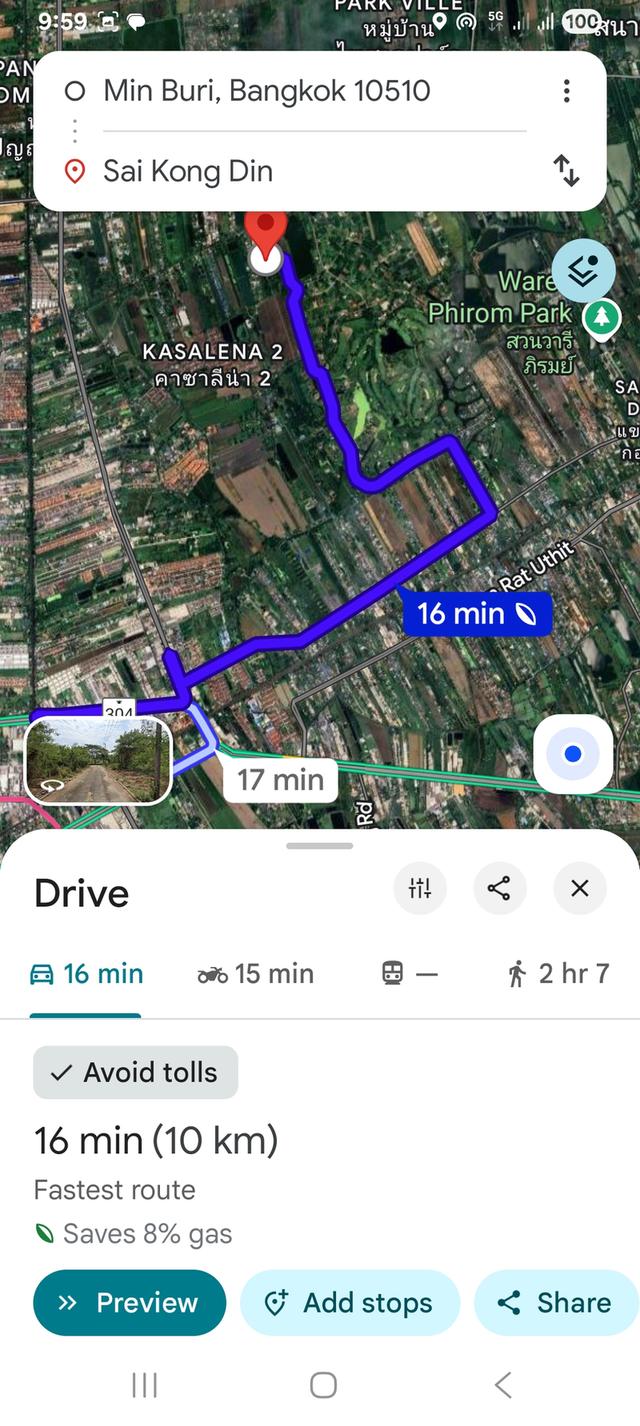
Task: Switch to the motorcycle 15 min tab
Action: (256, 974)
